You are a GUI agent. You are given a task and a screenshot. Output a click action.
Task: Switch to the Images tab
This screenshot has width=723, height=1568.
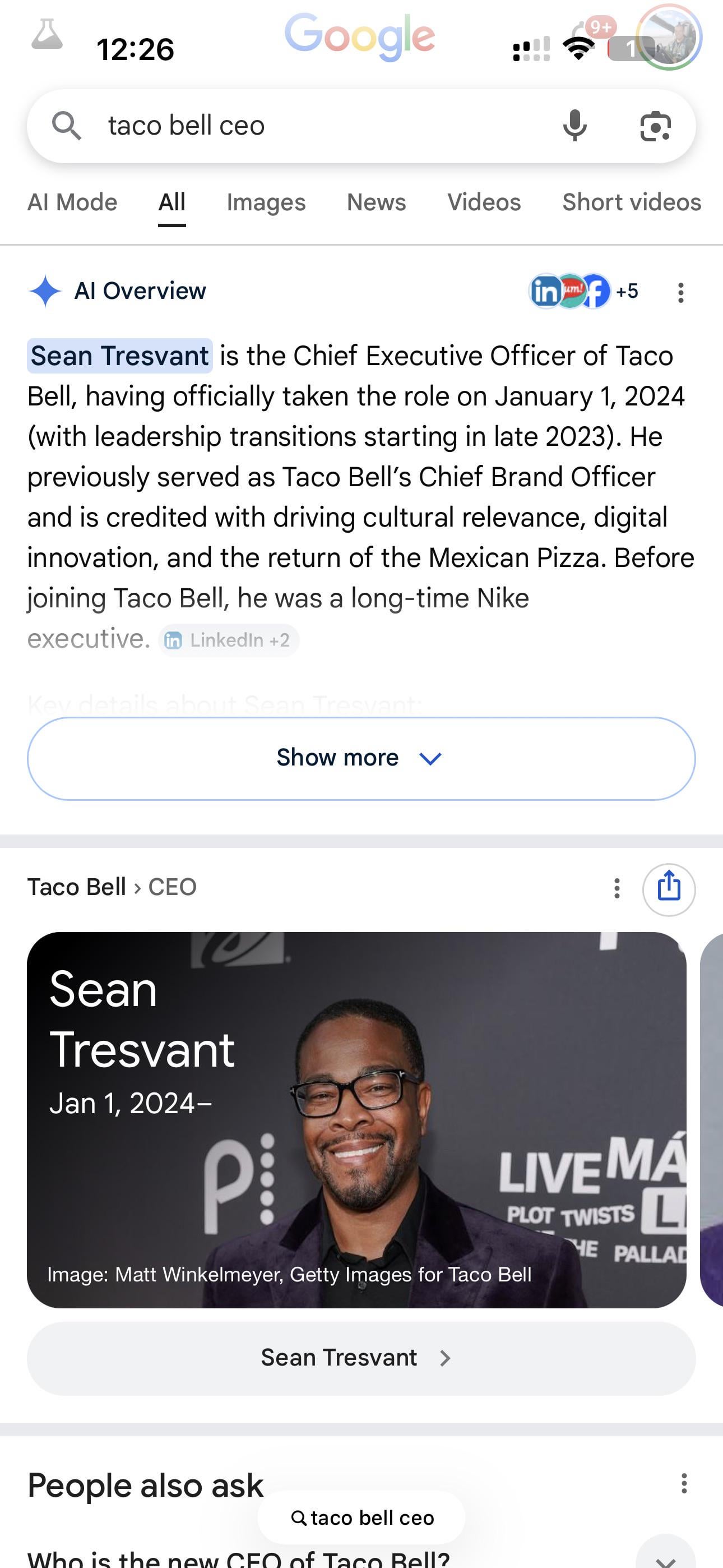pyautogui.click(x=266, y=202)
